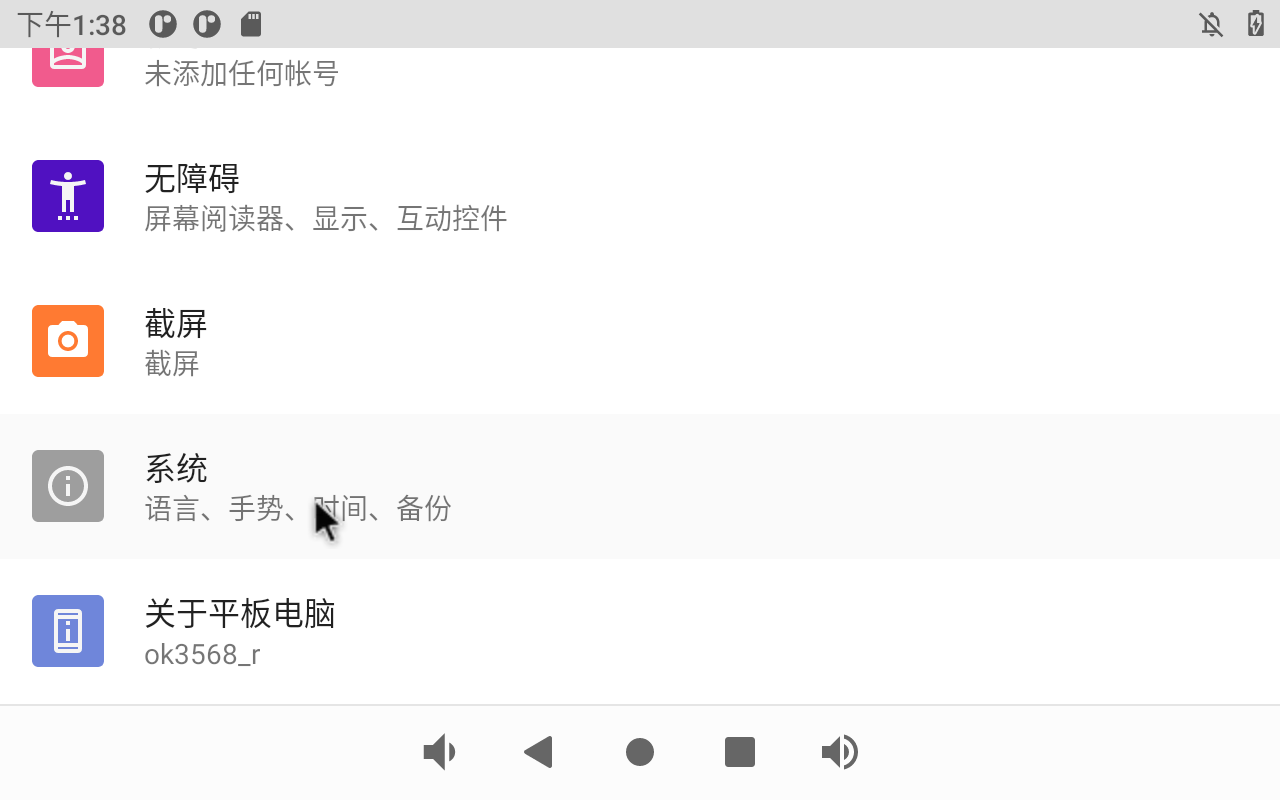Tap the volume down button in navigation bar

439,752
